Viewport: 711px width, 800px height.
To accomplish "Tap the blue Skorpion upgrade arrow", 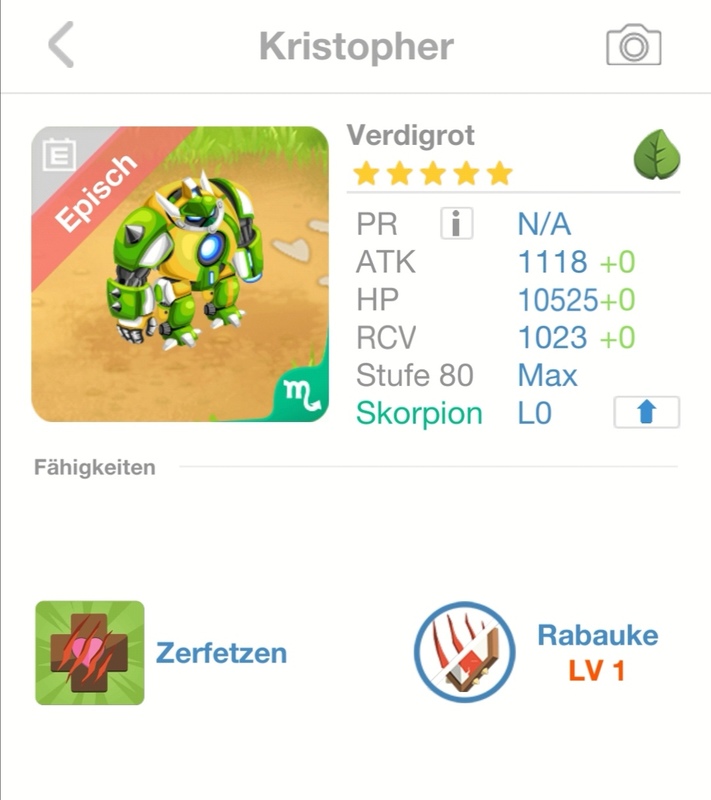I will pos(646,413).
